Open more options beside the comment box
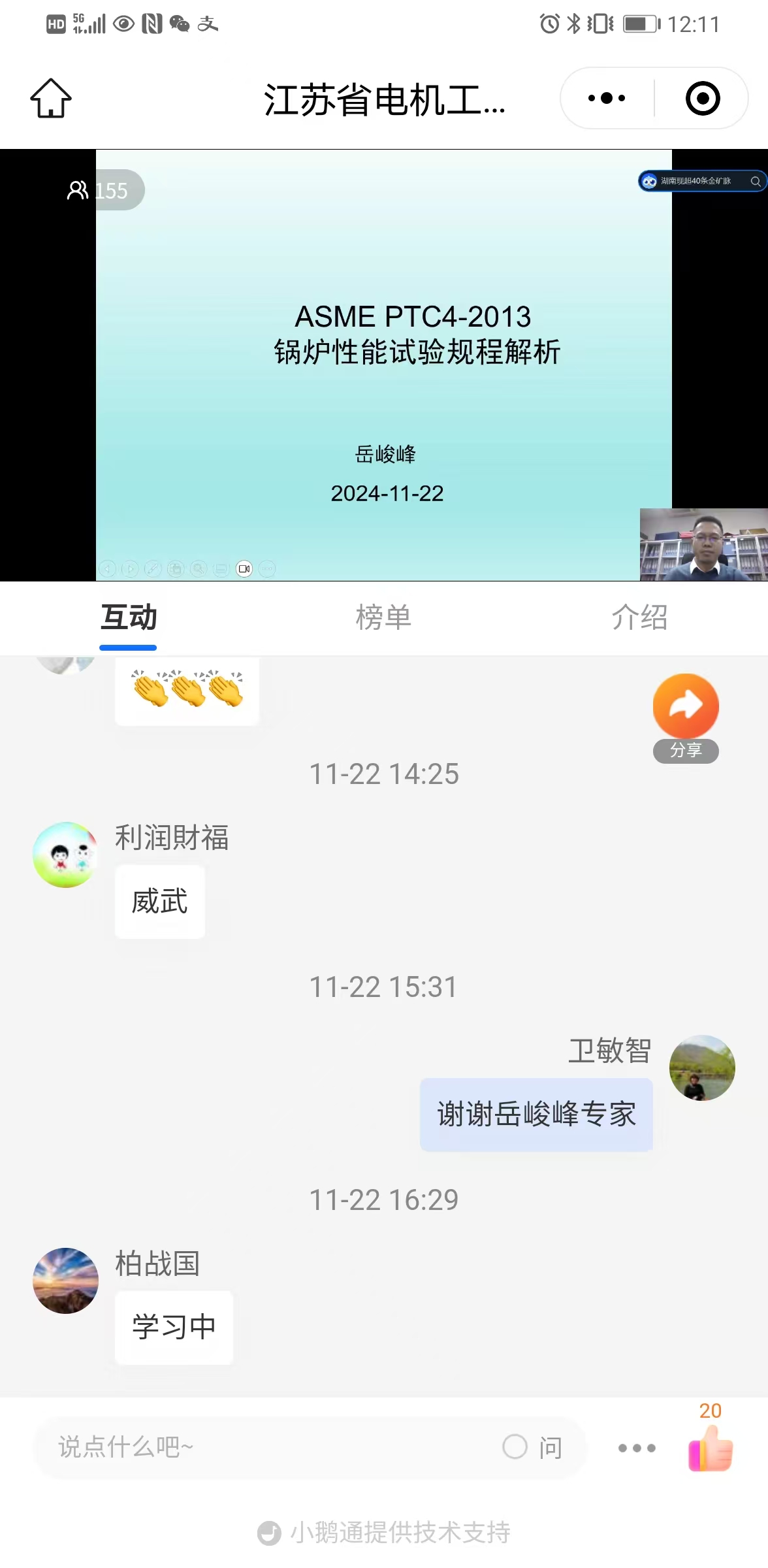Screen dimensions: 768x1568 [637, 1448]
